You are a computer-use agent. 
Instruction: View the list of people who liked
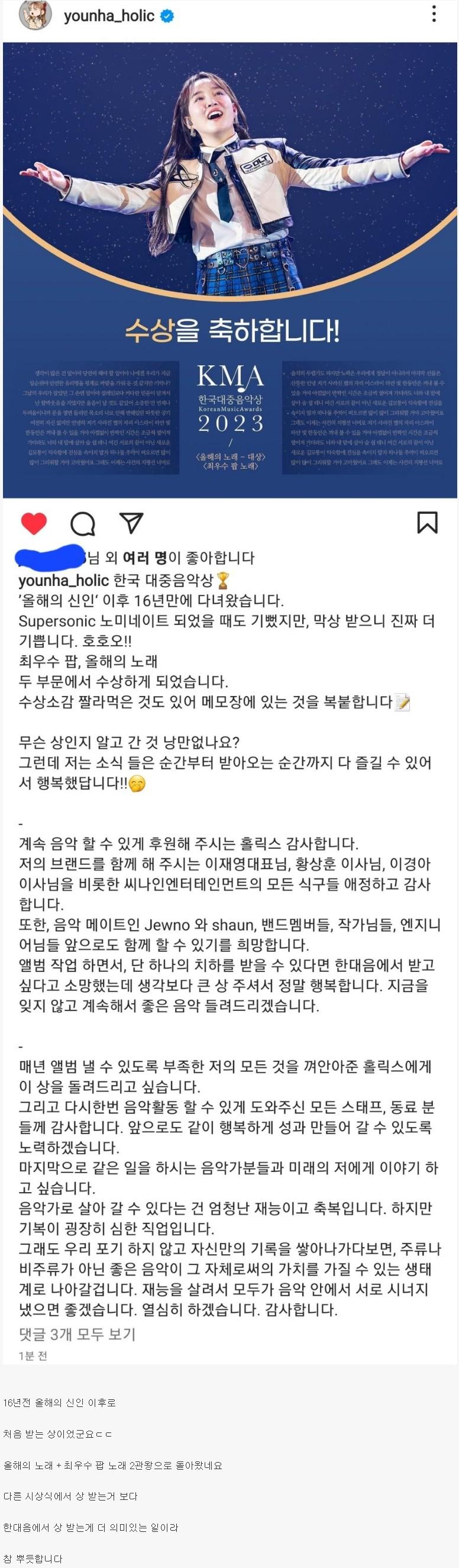point(145,558)
